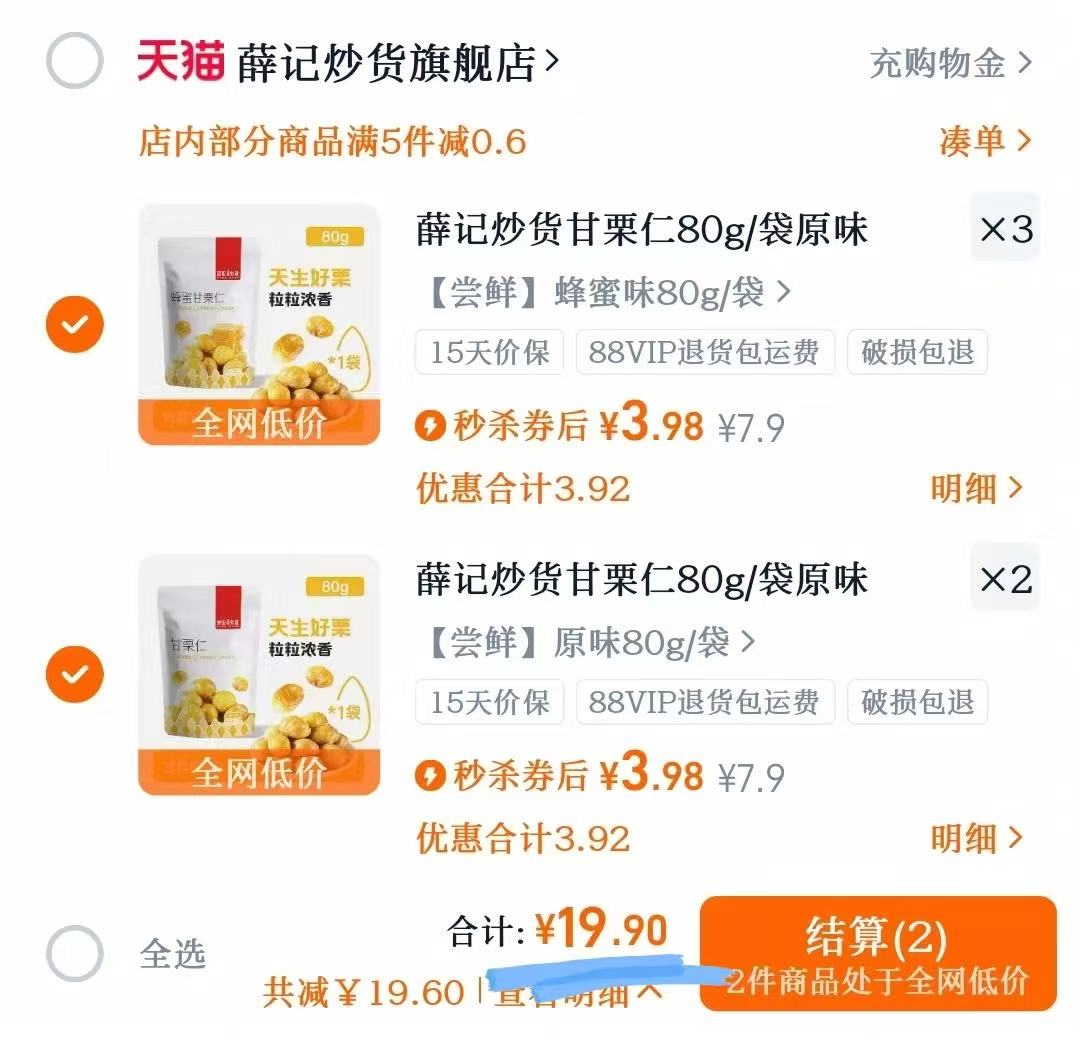Screen dimensions: 1080x1041
Task: View 明细 for the 原味 item discount
Action: [x=977, y=838]
